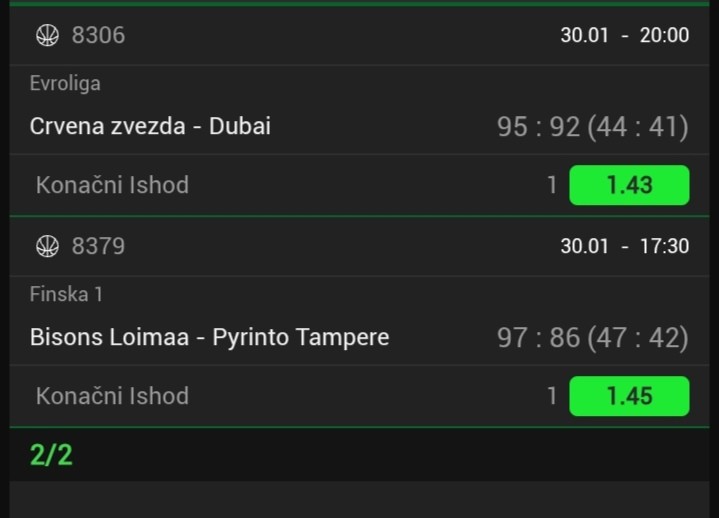Open the Crvena zvezda - Dubai match
Viewport: 719px width, 518px height.
coord(150,127)
